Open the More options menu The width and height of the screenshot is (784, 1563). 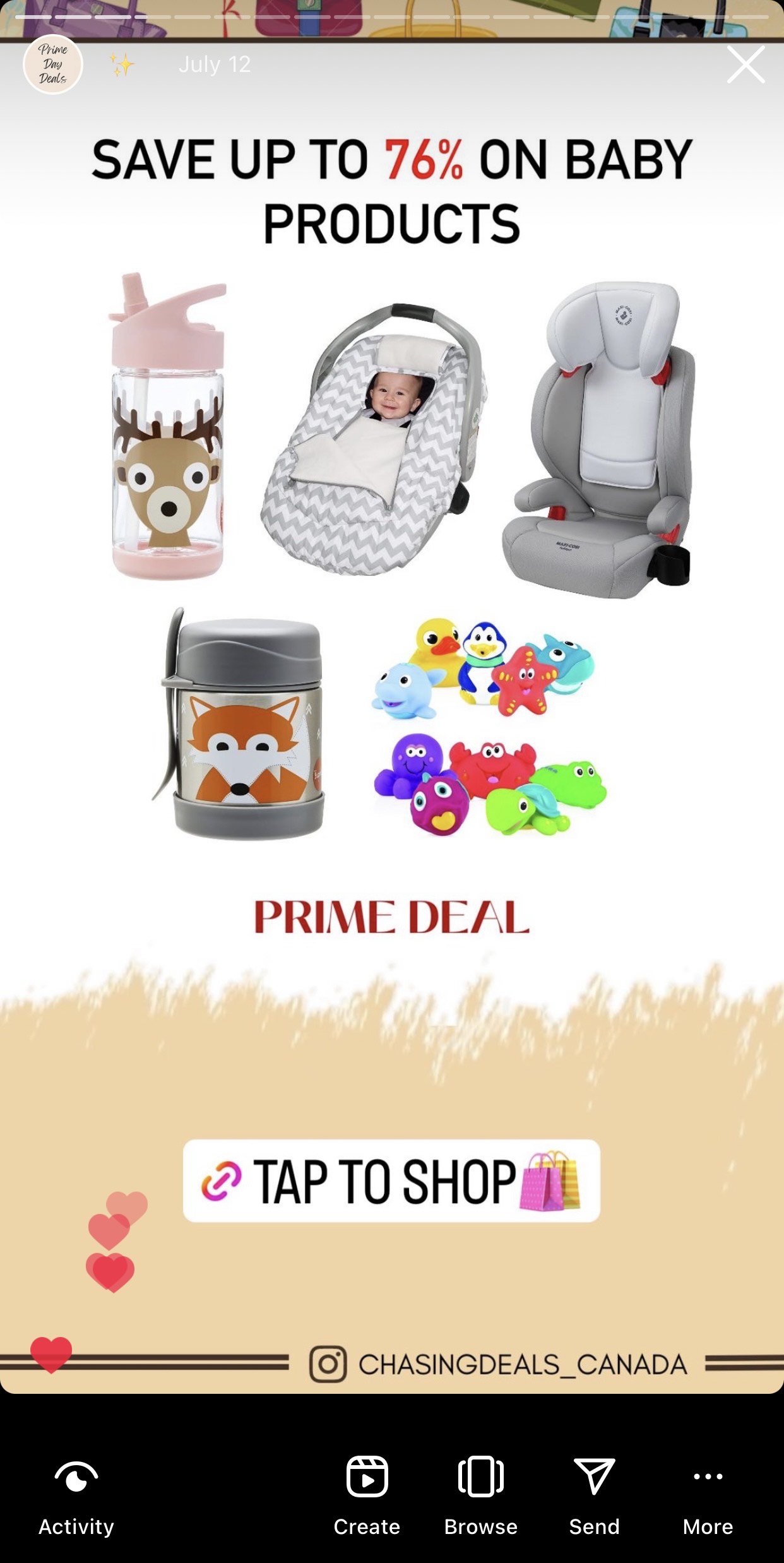[x=708, y=1495]
